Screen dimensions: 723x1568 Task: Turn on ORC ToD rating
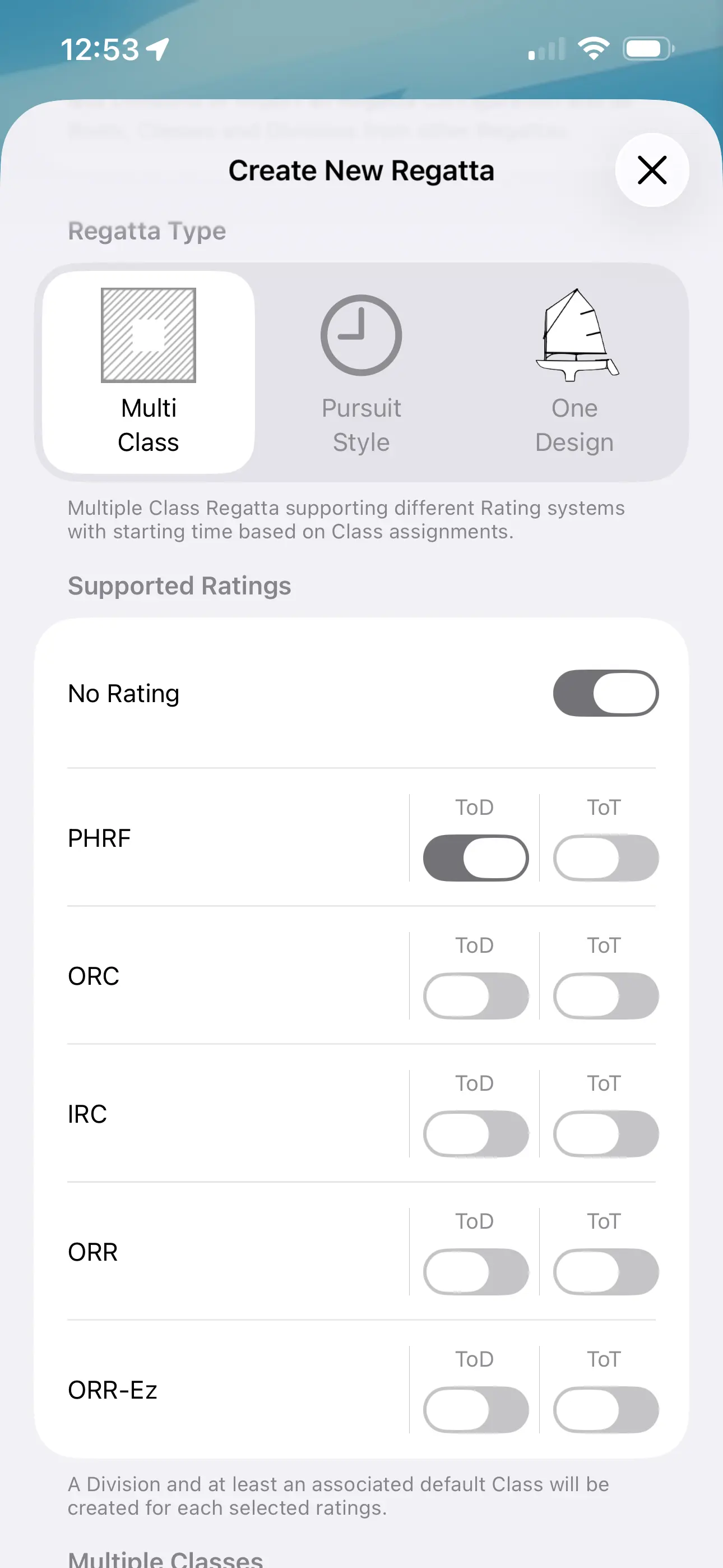point(475,996)
